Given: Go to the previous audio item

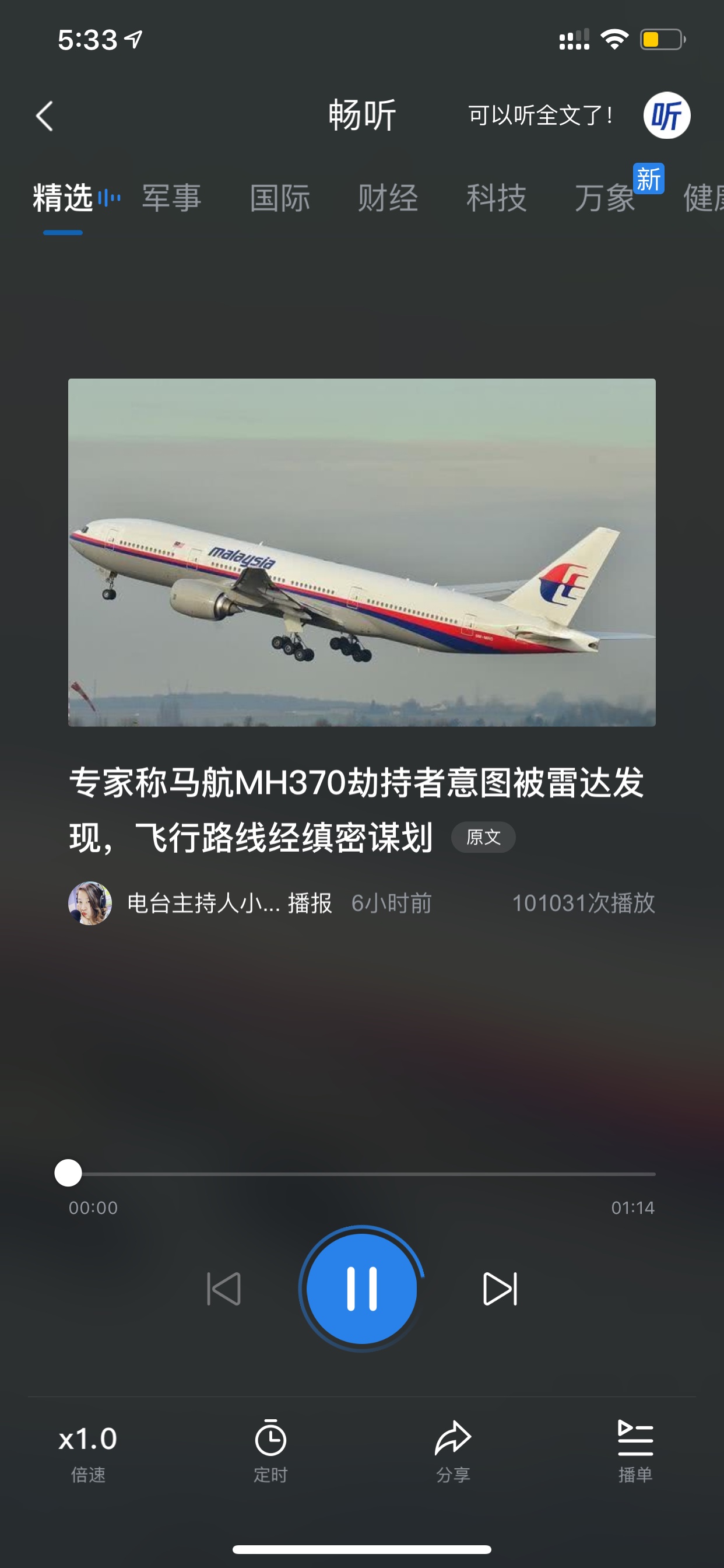Looking at the screenshot, I should (x=224, y=1289).
